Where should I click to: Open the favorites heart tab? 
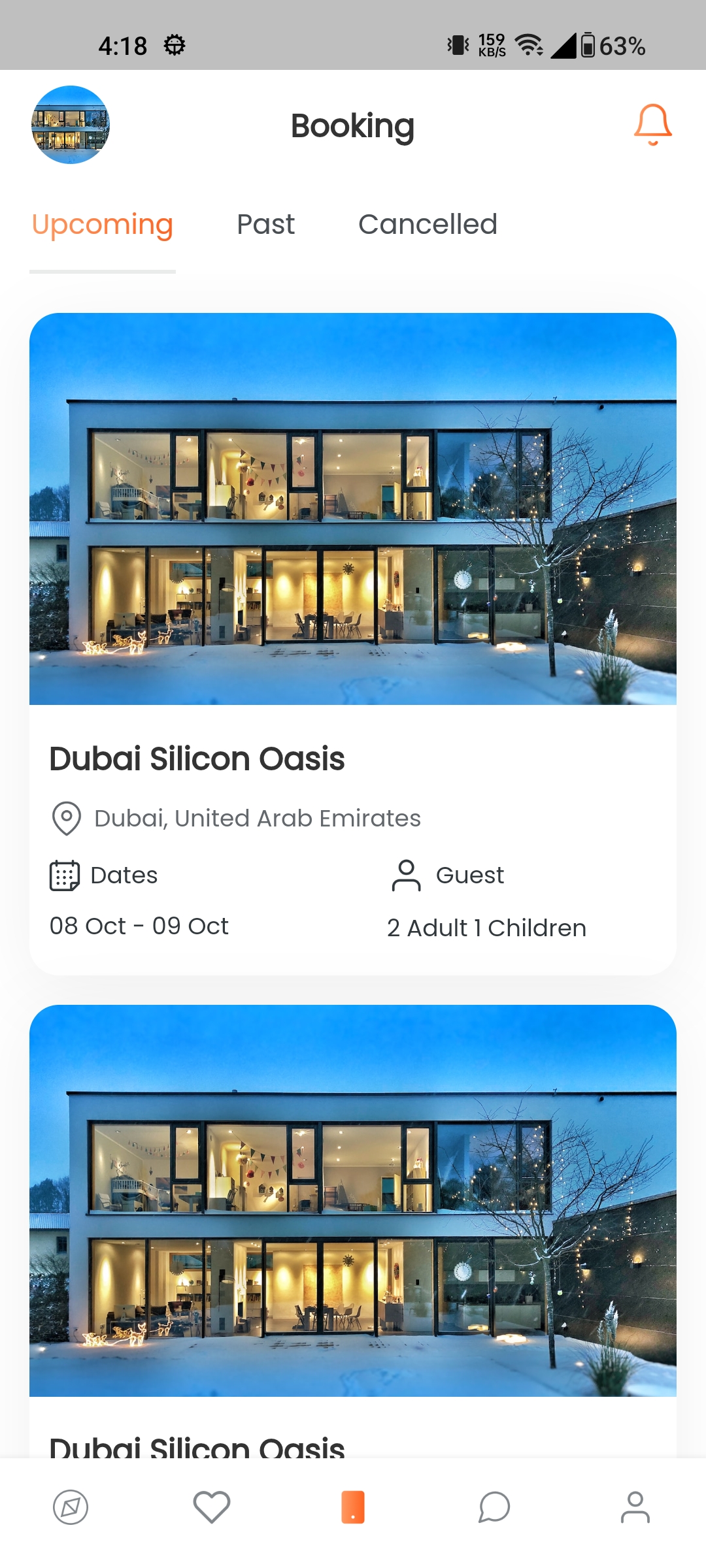point(212,1507)
